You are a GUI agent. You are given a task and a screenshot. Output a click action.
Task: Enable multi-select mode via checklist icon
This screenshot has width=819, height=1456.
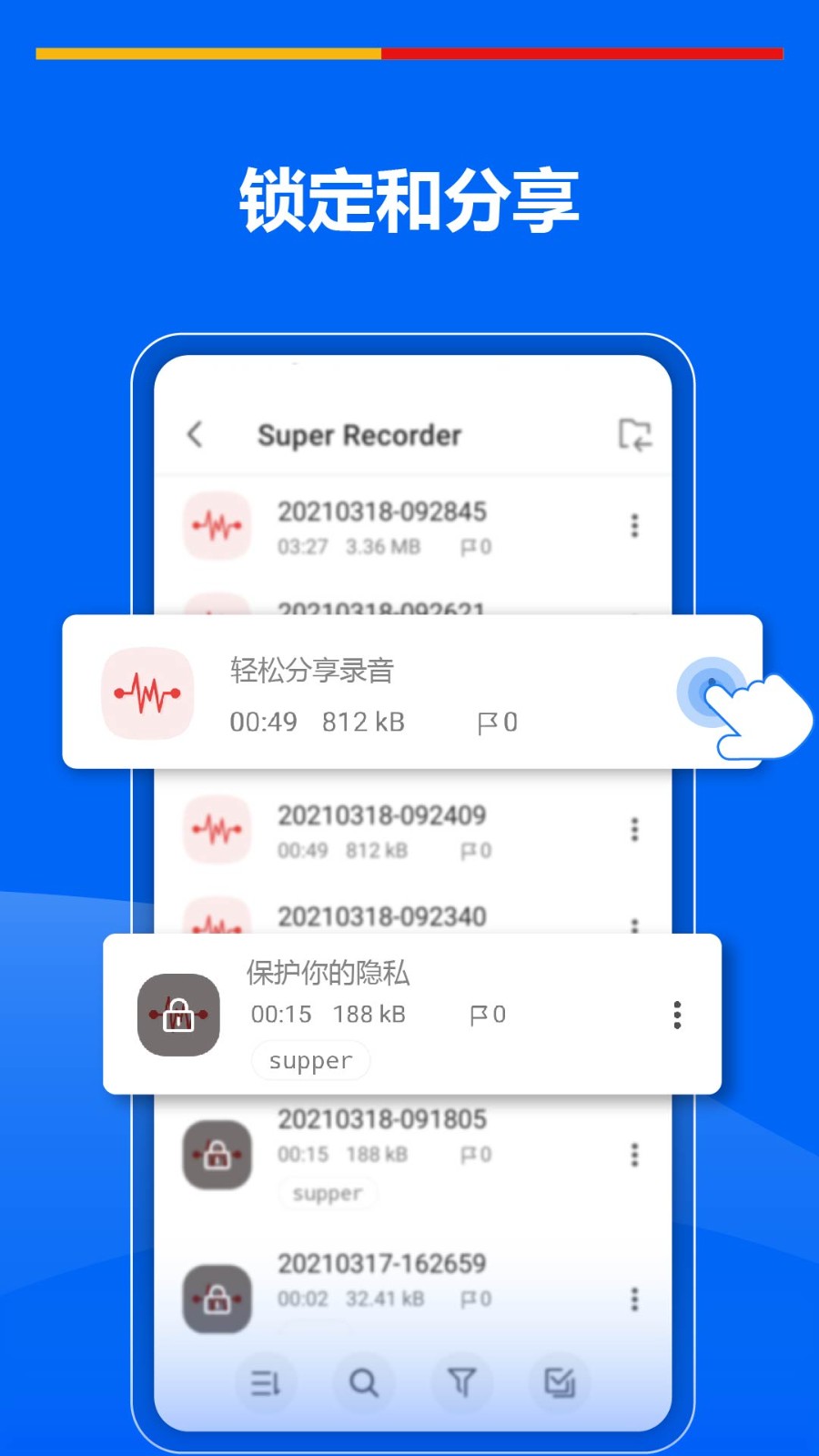[561, 1382]
